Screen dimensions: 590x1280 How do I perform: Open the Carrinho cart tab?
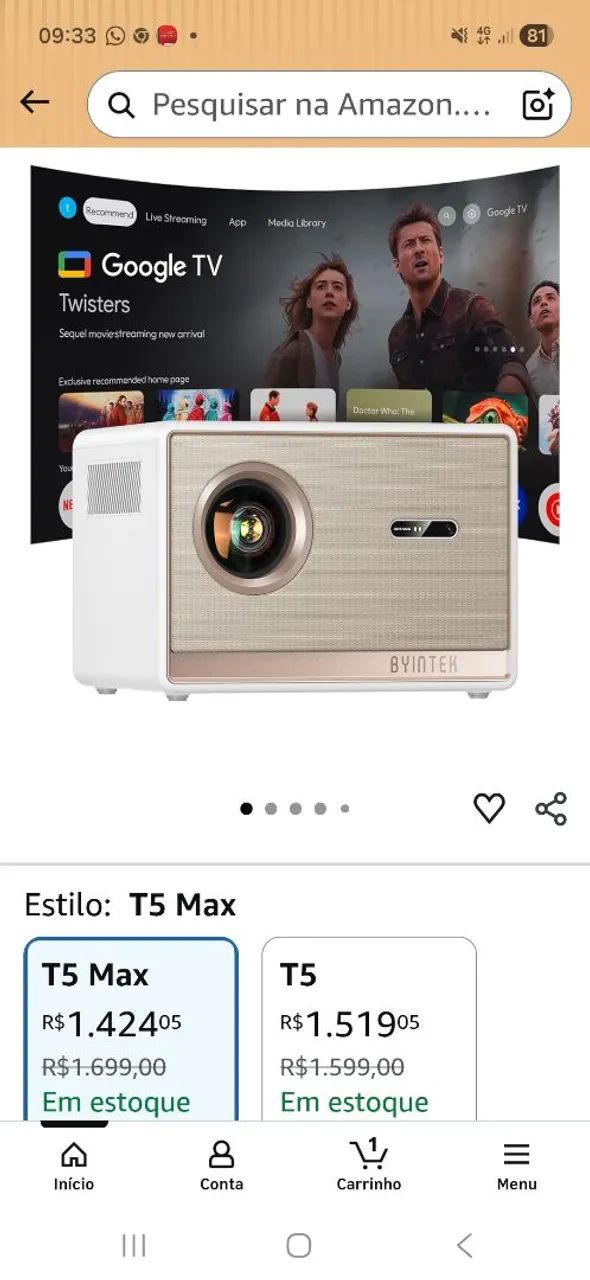coord(369,1166)
